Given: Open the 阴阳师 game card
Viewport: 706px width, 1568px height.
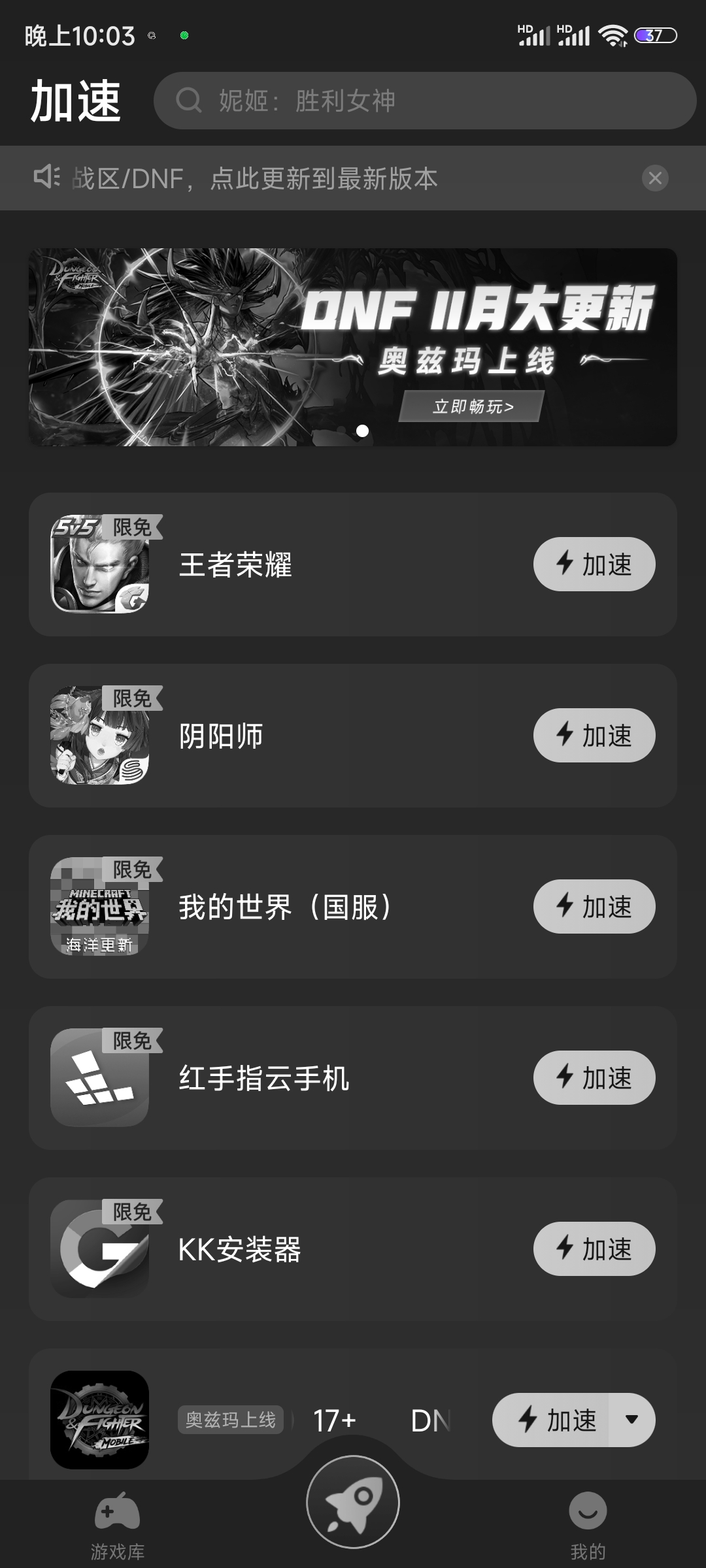Looking at the screenshot, I should click(x=294, y=736).
